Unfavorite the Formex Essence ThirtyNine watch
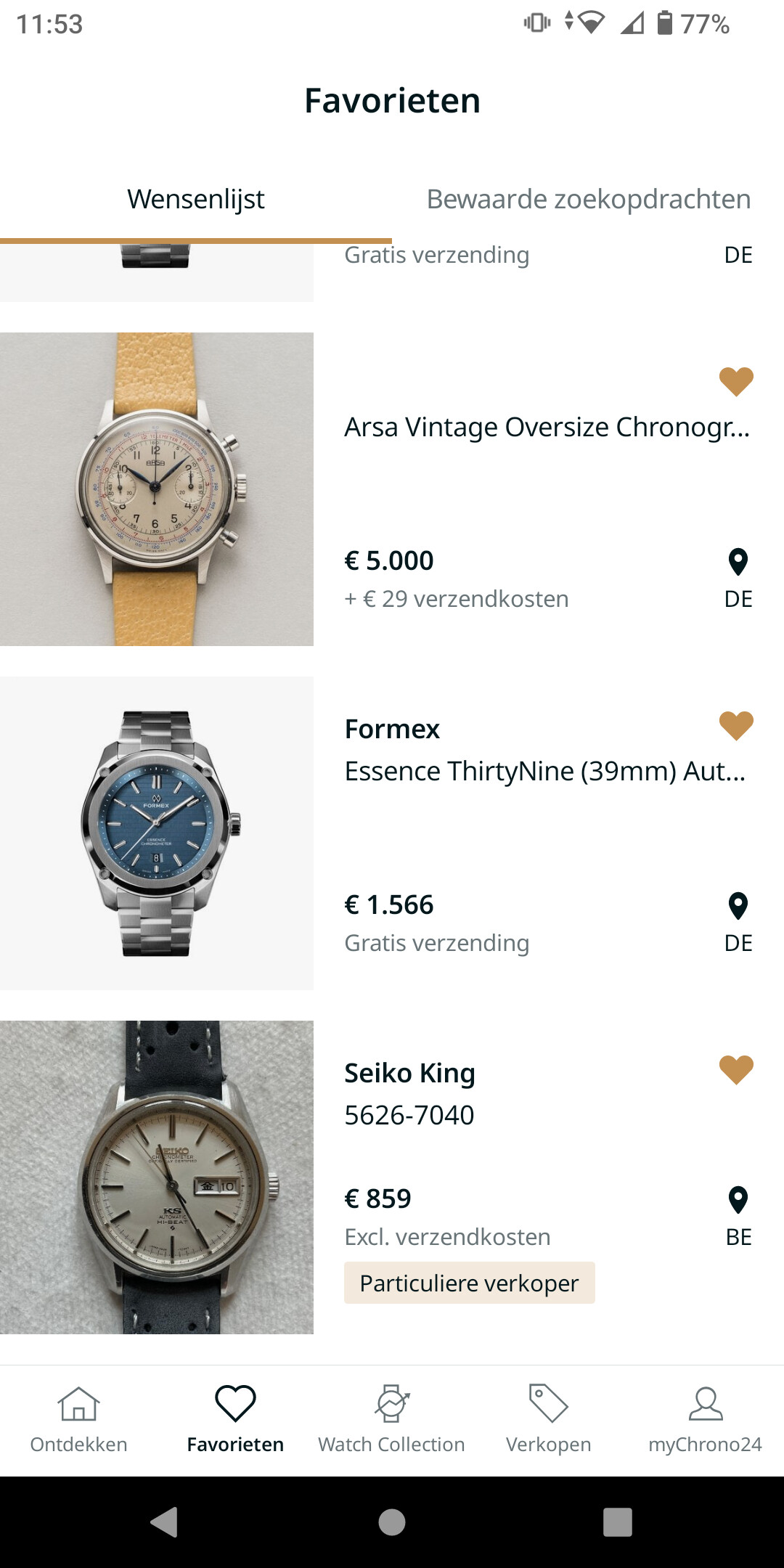This screenshot has height=1568, width=784. [736, 725]
